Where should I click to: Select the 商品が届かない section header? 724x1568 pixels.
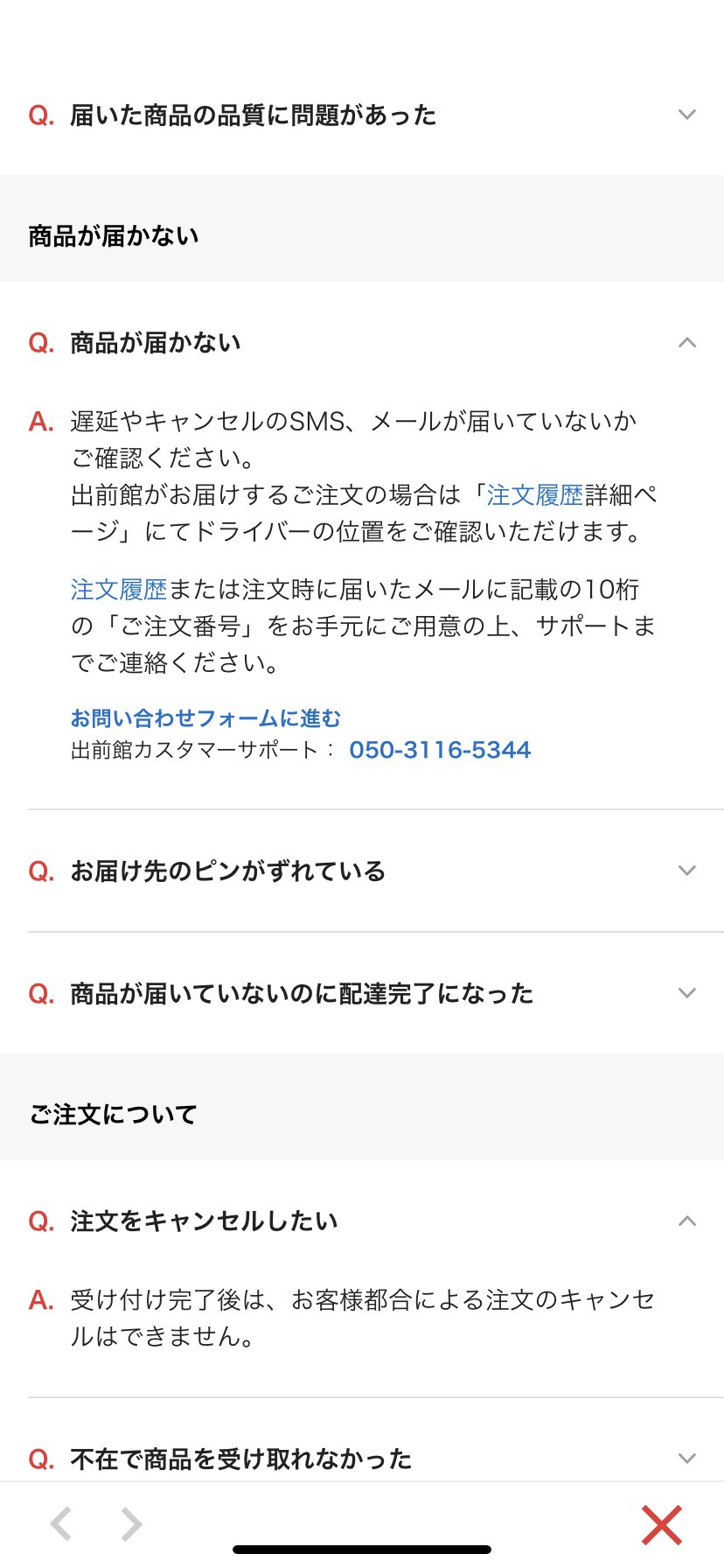tap(114, 234)
